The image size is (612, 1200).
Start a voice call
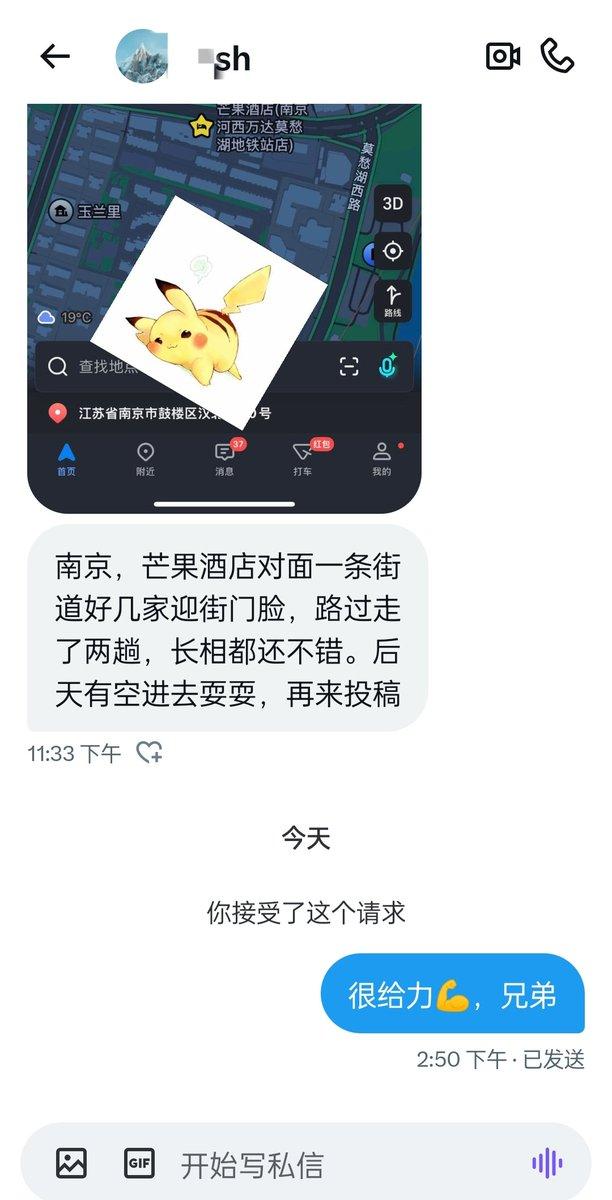pos(558,57)
